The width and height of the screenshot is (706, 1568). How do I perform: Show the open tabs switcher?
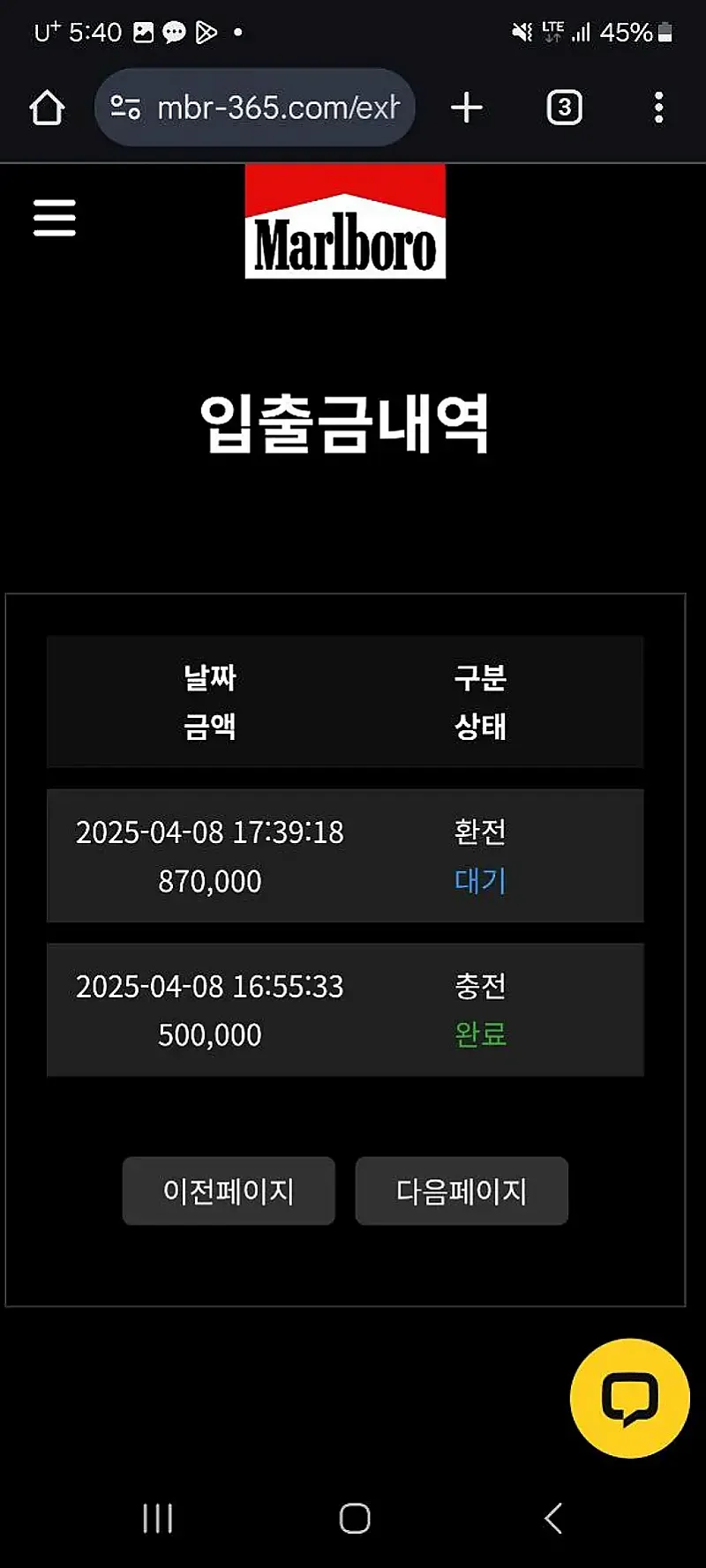click(x=564, y=108)
